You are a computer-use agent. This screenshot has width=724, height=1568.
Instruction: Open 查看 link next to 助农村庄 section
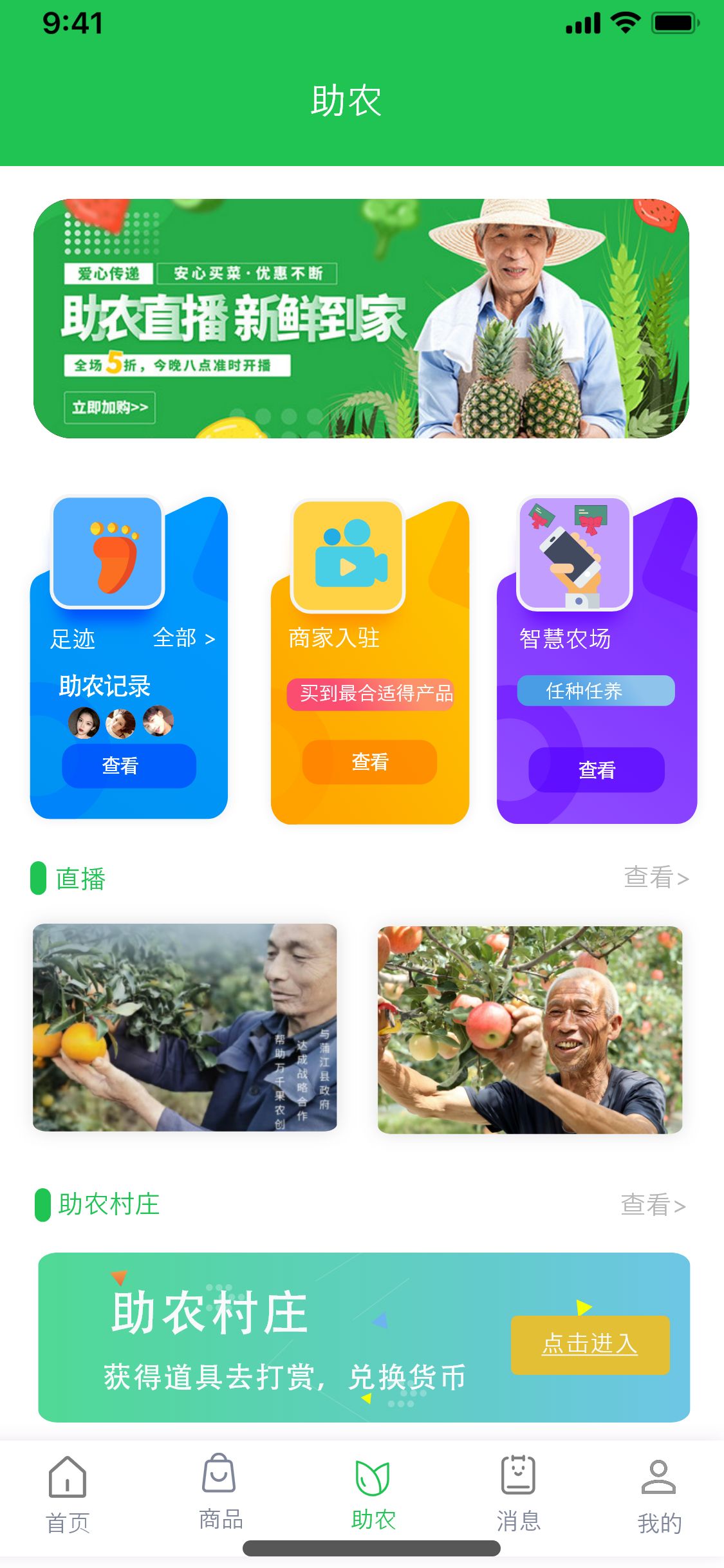point(653,1204)
